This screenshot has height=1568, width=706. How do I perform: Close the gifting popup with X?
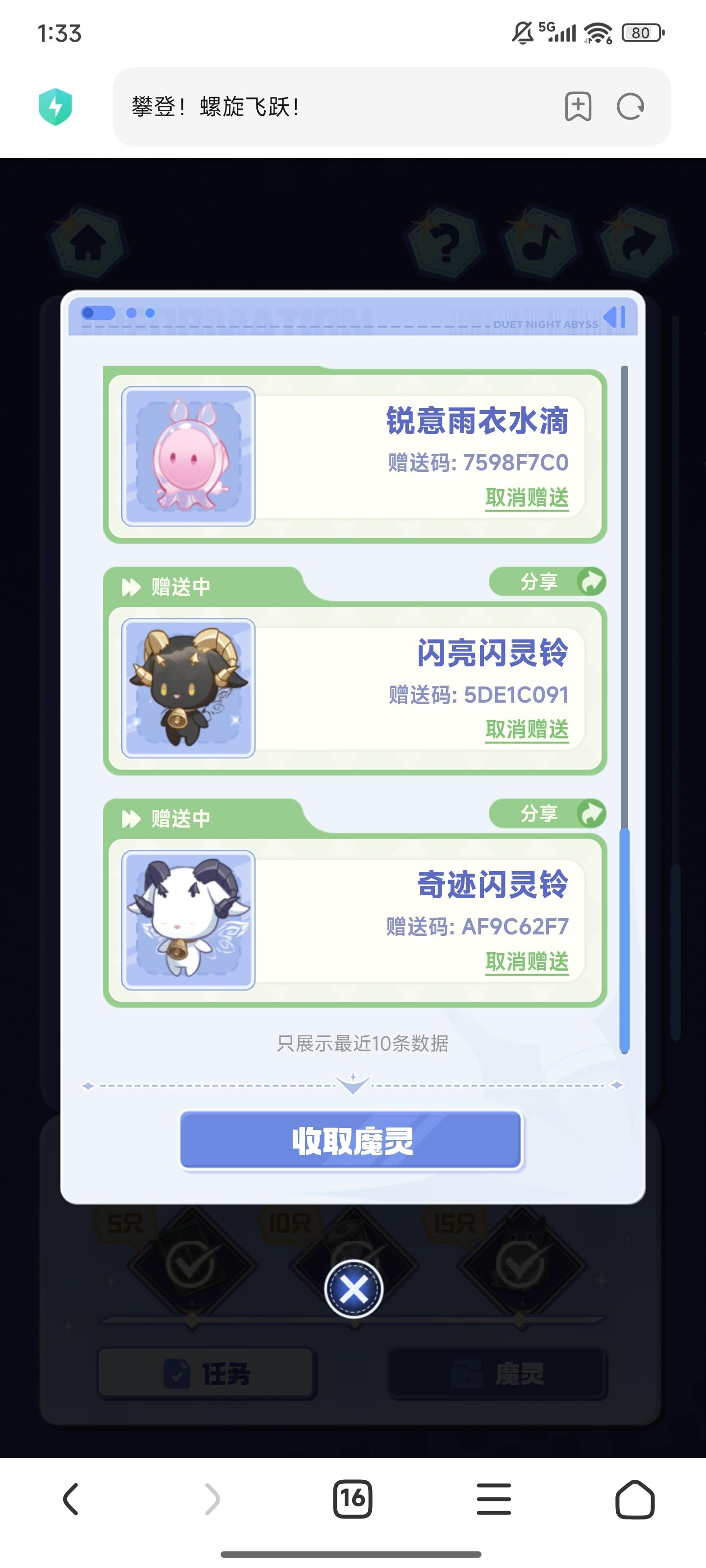pyautogui.click(x=353, y=1289)
